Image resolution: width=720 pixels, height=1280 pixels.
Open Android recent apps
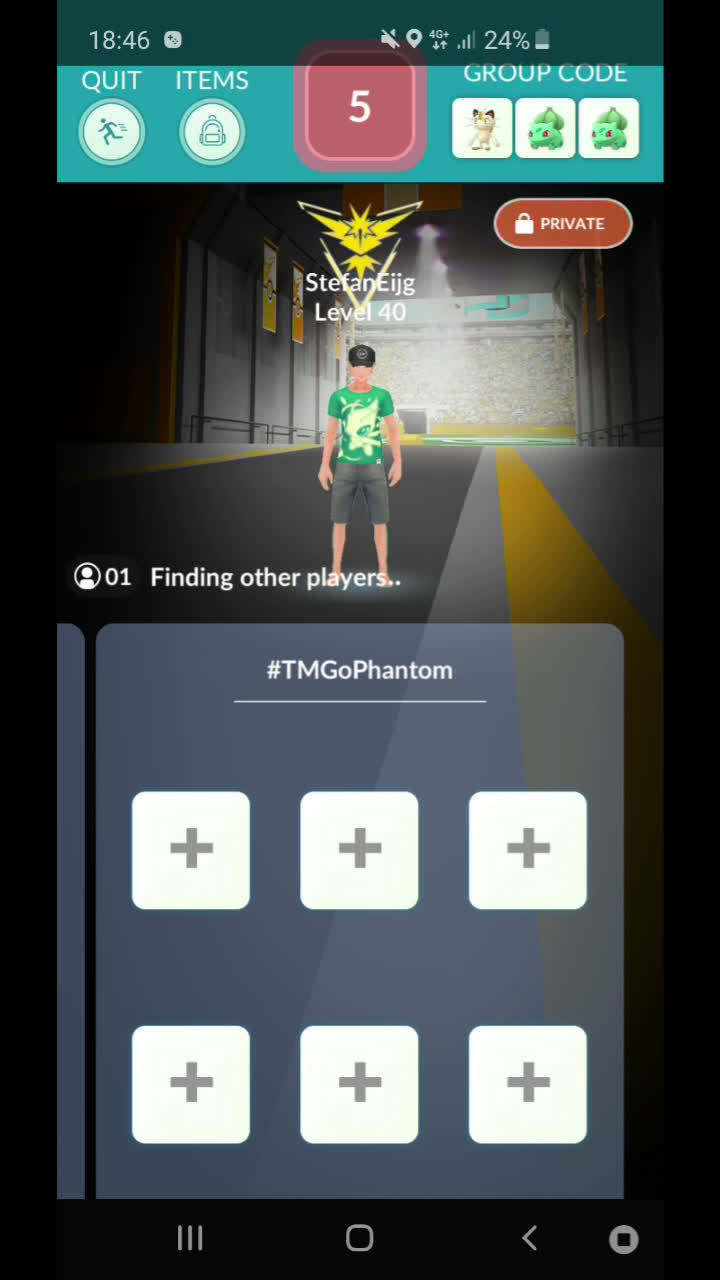click(x=189, y=1237)
